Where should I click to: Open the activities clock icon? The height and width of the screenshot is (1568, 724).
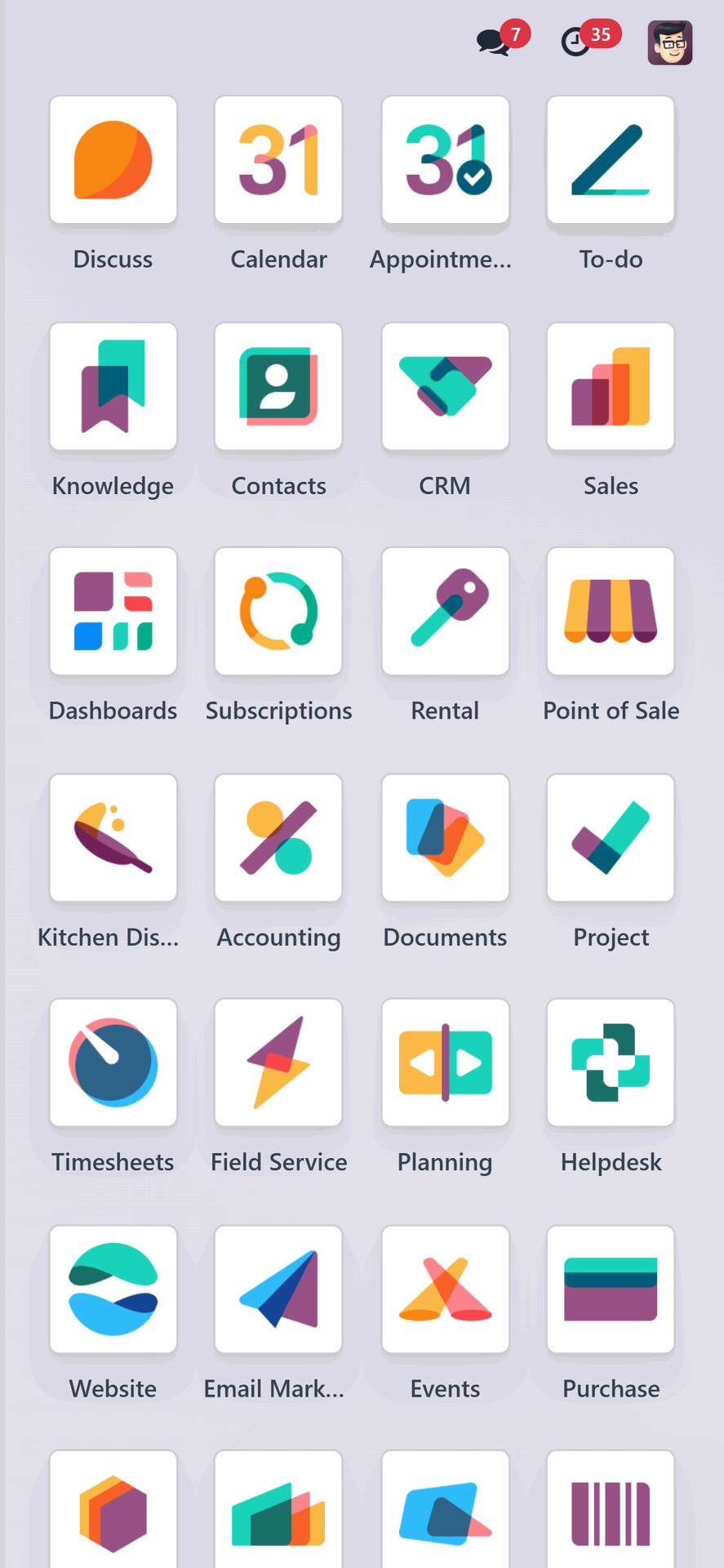click(577, 41)
